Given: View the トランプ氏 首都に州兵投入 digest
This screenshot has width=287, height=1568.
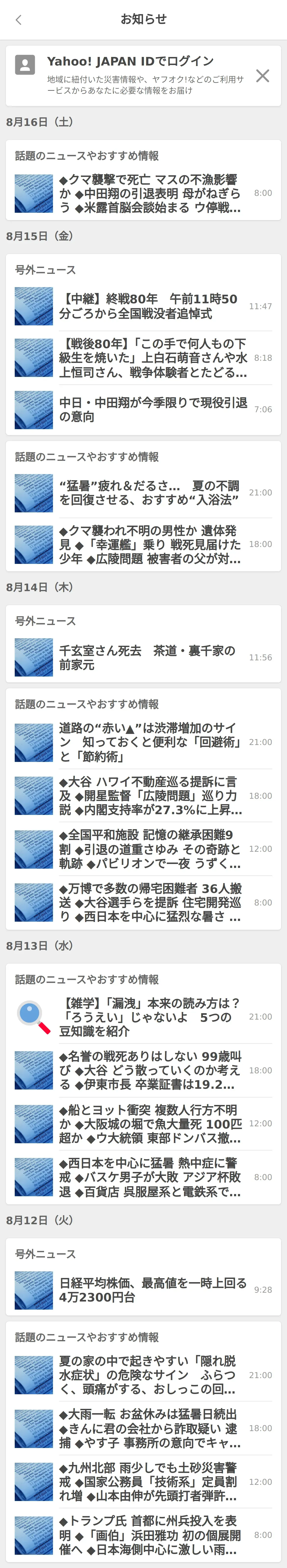Looking at the screenshot, I should [x=150, y=1535].
